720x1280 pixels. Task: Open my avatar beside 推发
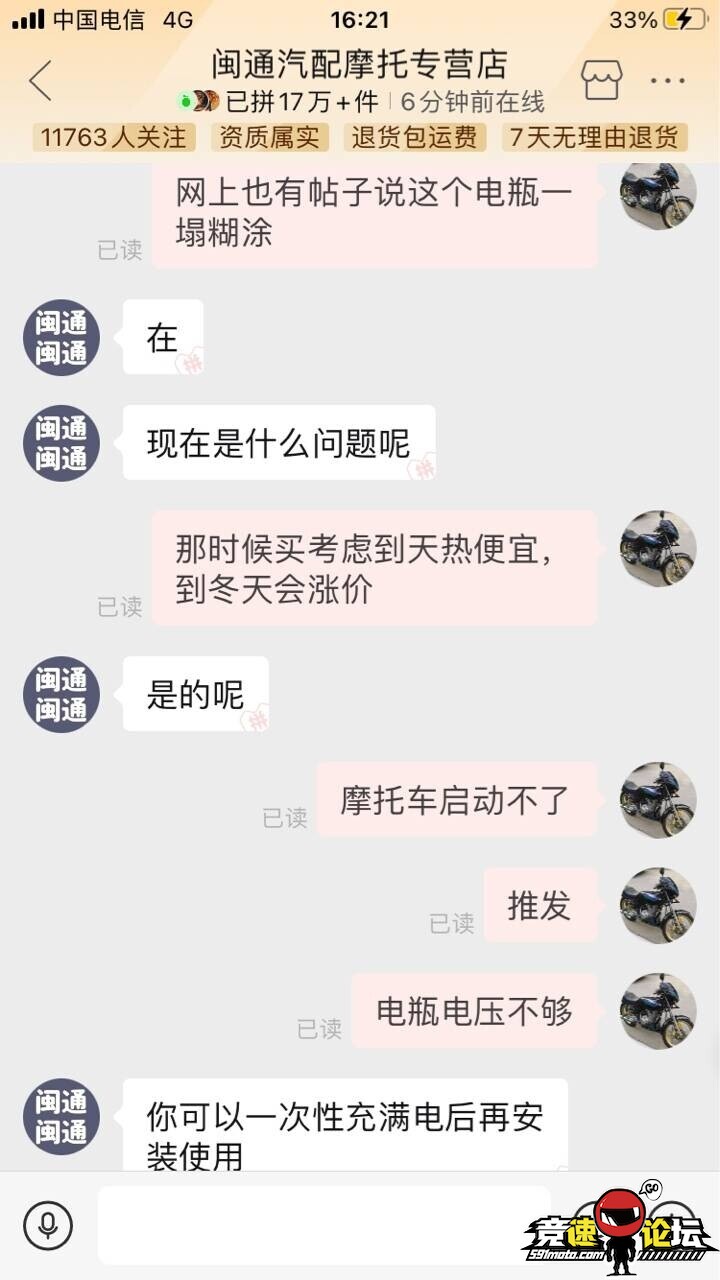click(657, 905)
